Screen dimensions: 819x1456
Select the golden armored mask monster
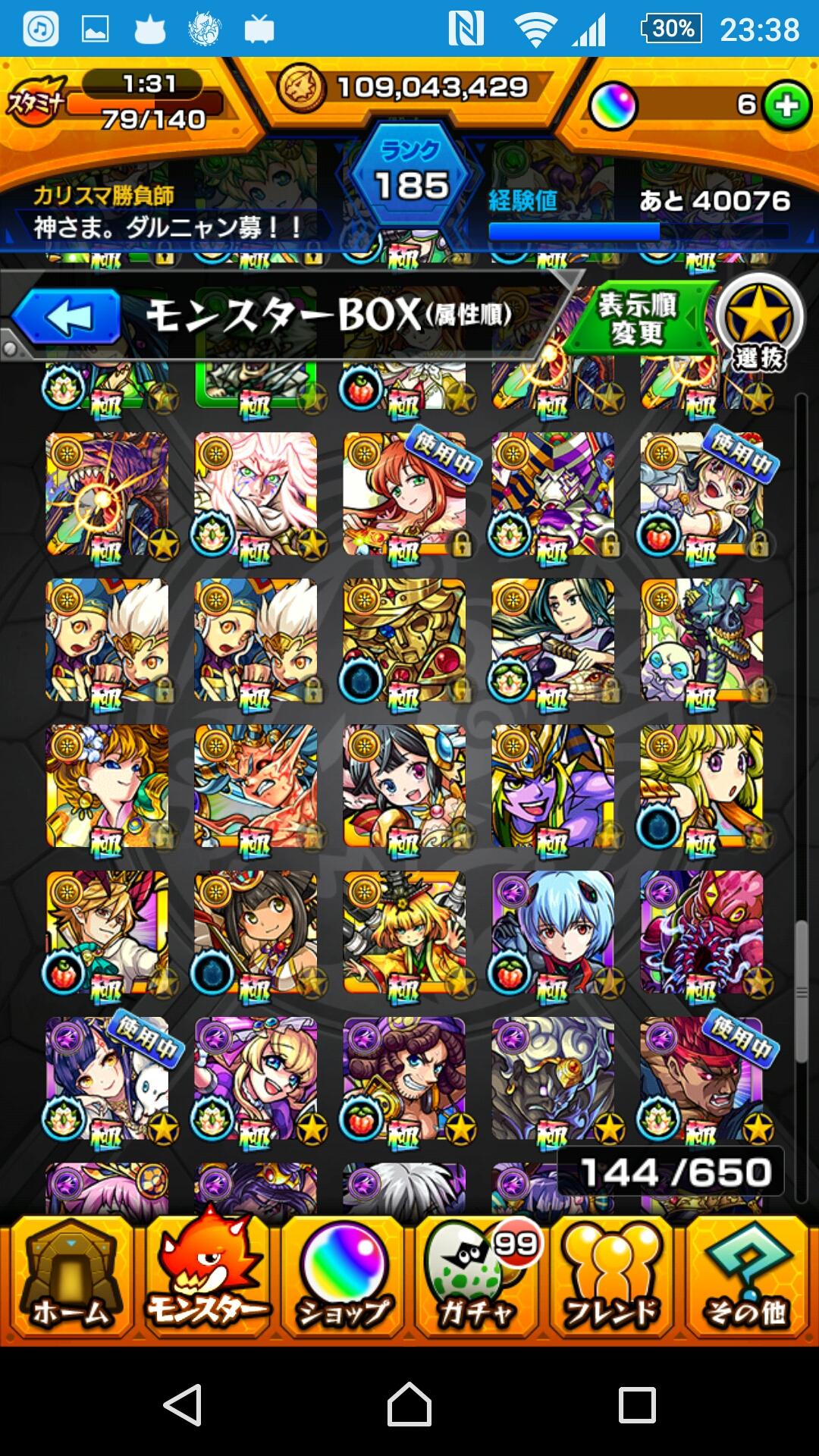404,641
